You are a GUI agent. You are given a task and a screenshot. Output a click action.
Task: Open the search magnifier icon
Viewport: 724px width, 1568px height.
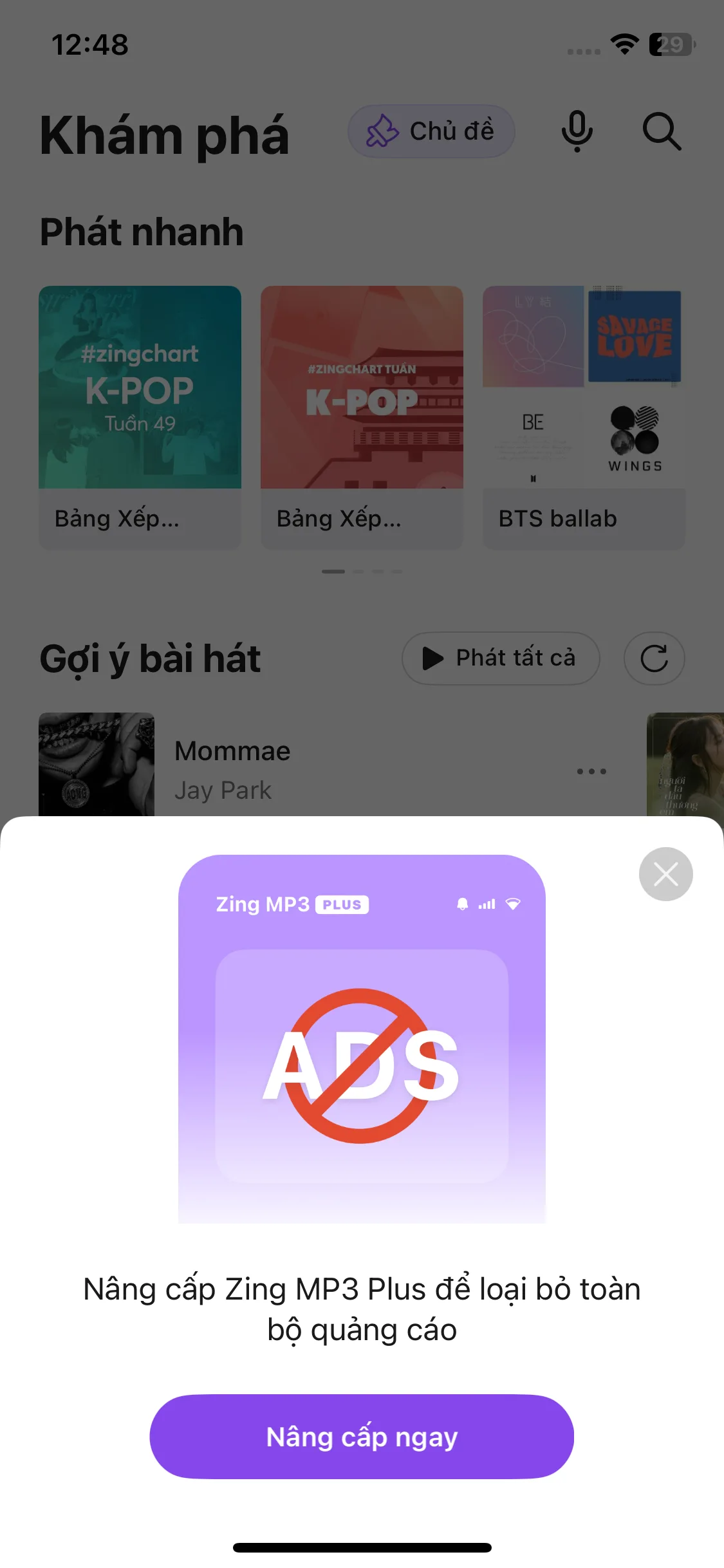(x=662, y=132)
